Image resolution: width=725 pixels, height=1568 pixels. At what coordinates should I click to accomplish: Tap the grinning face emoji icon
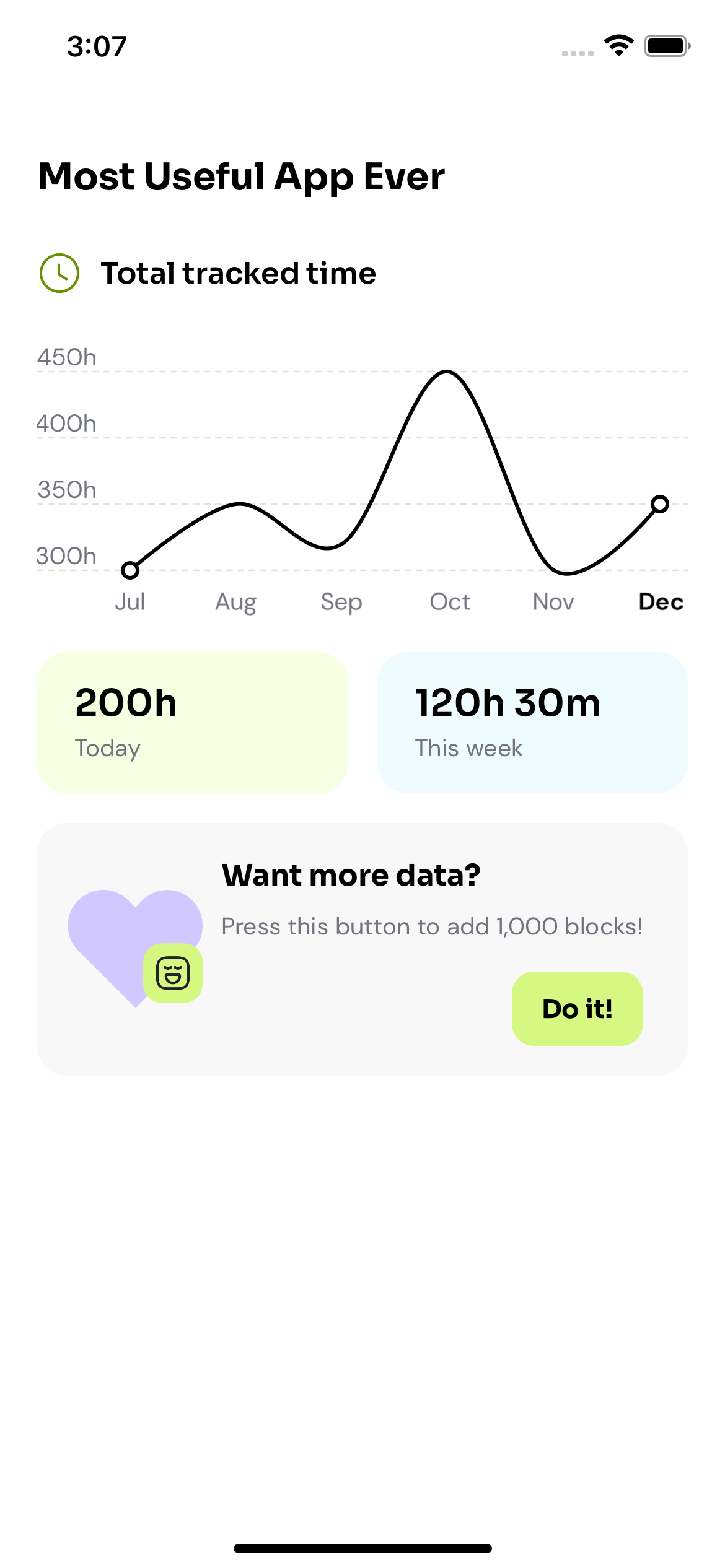[174, 972]
